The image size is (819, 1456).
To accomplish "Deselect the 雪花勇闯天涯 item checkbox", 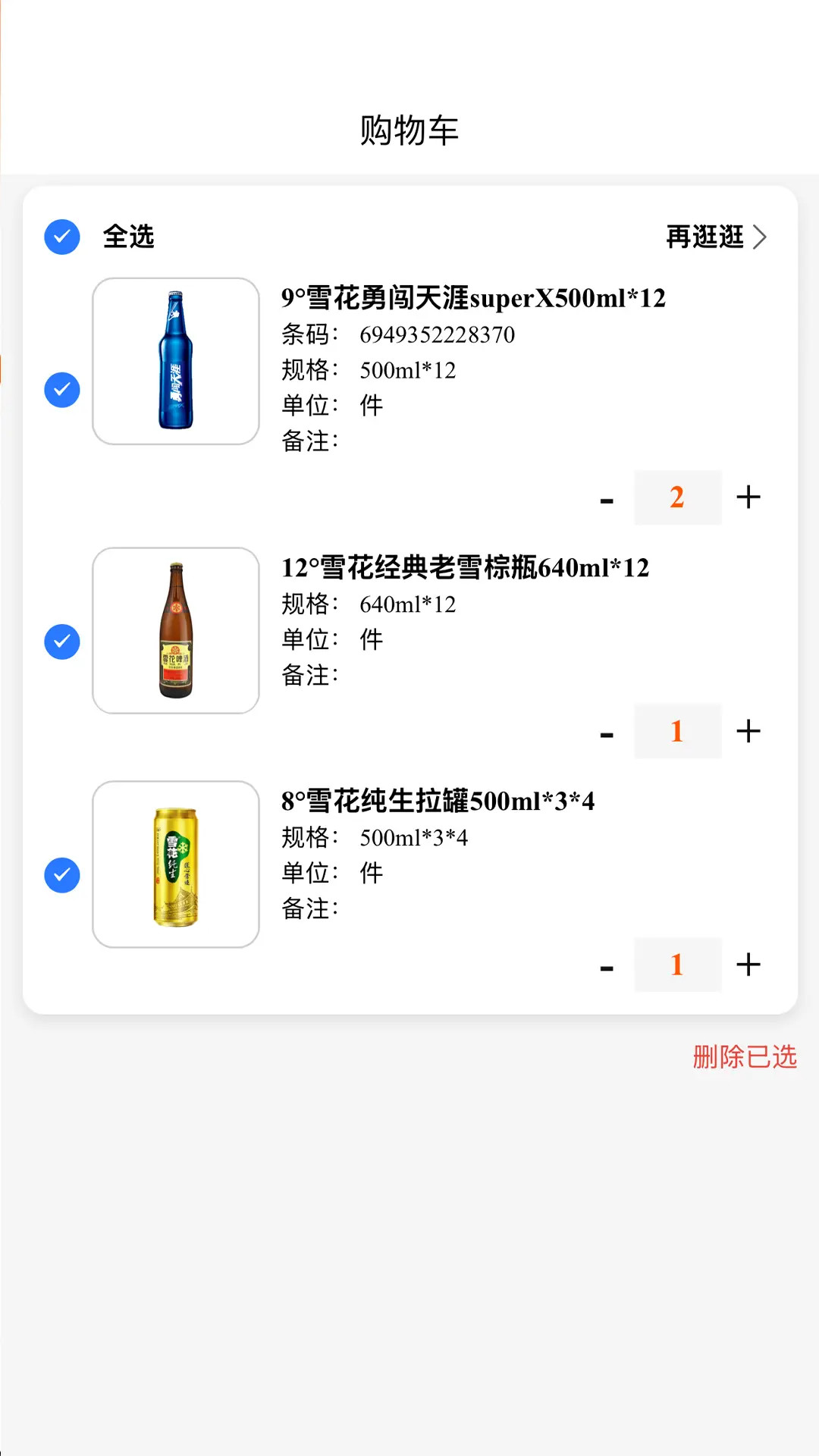I will click(62, 389).
